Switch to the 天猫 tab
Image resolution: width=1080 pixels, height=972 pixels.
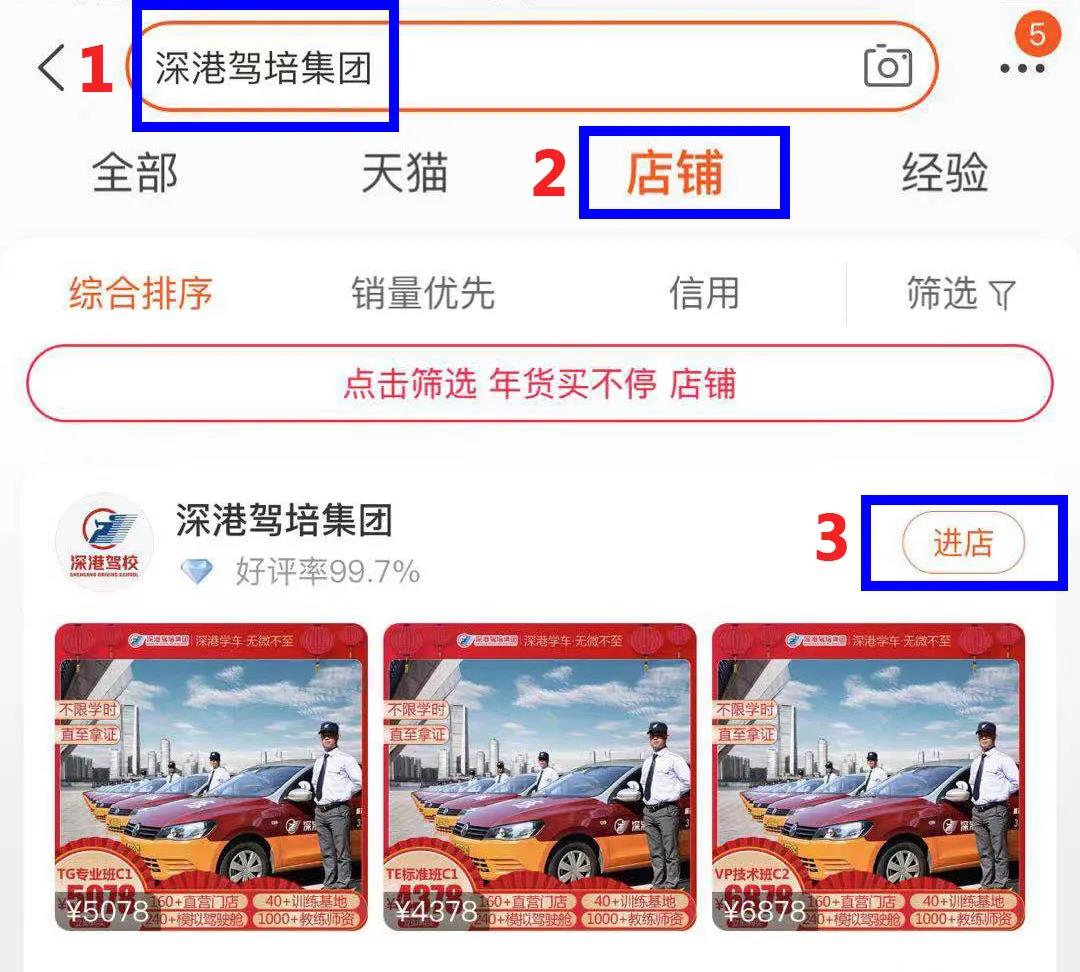coord(404,173)
